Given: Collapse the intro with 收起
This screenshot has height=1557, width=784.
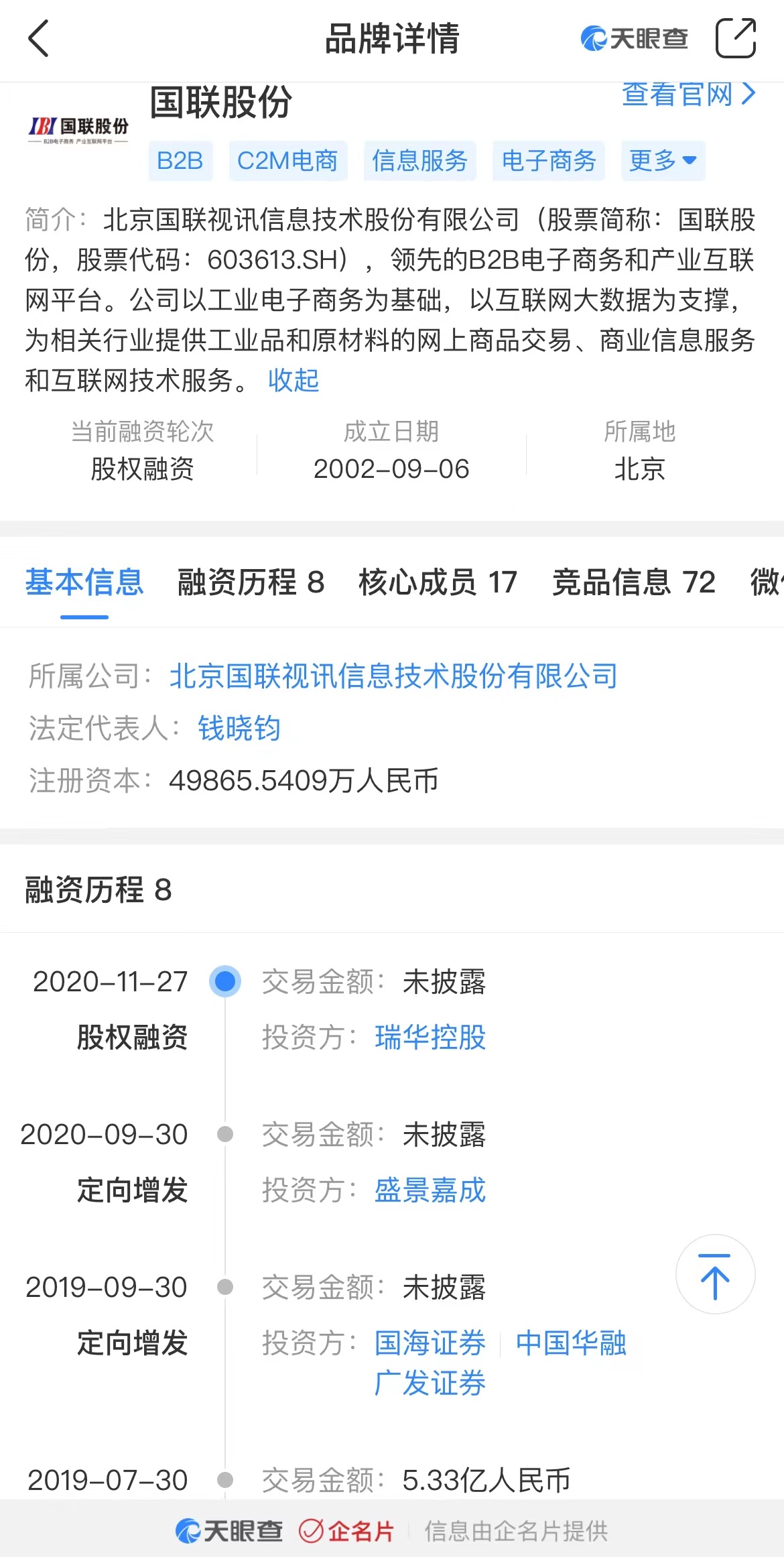Looking at the screenshot, I should pyautogui.click(x=293, y=381).
